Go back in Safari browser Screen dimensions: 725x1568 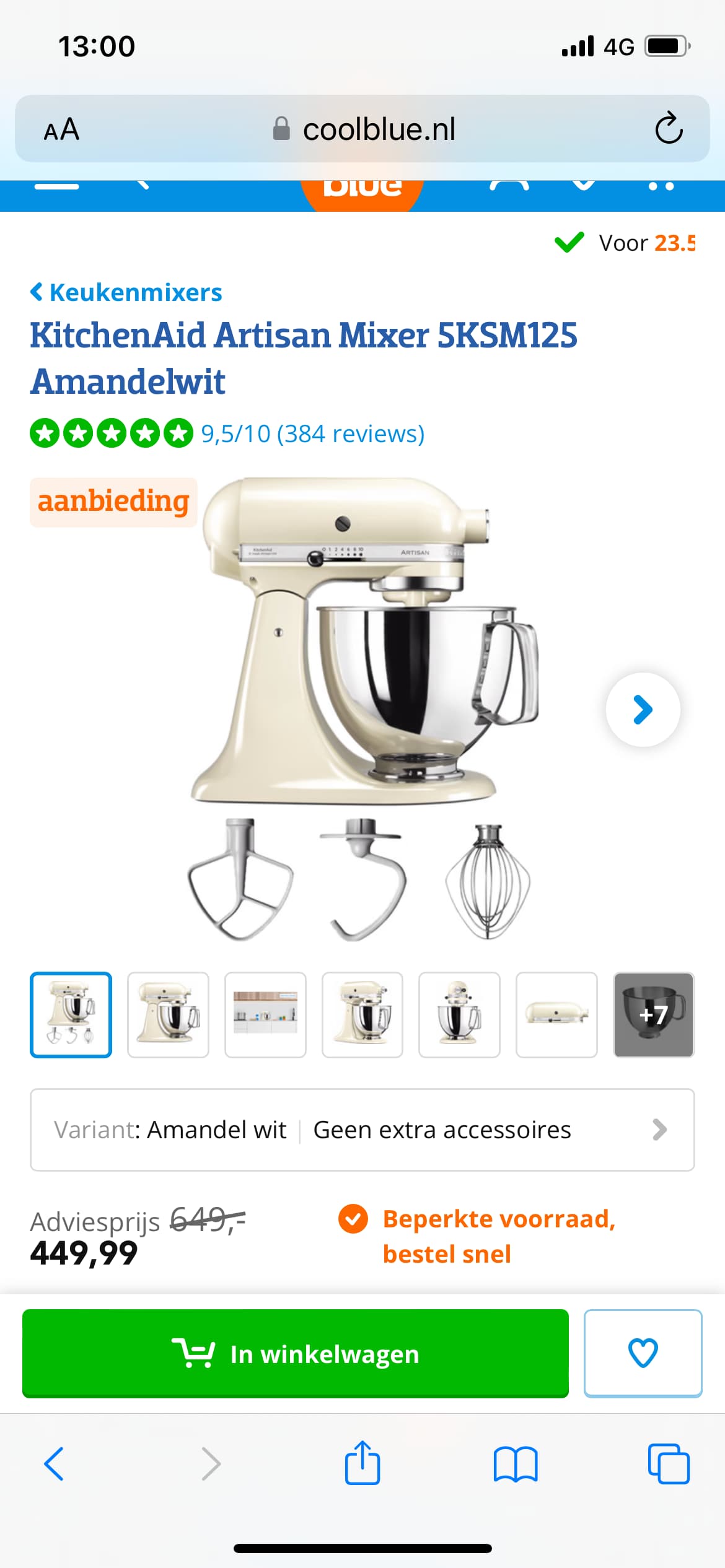click(54, 1465)
